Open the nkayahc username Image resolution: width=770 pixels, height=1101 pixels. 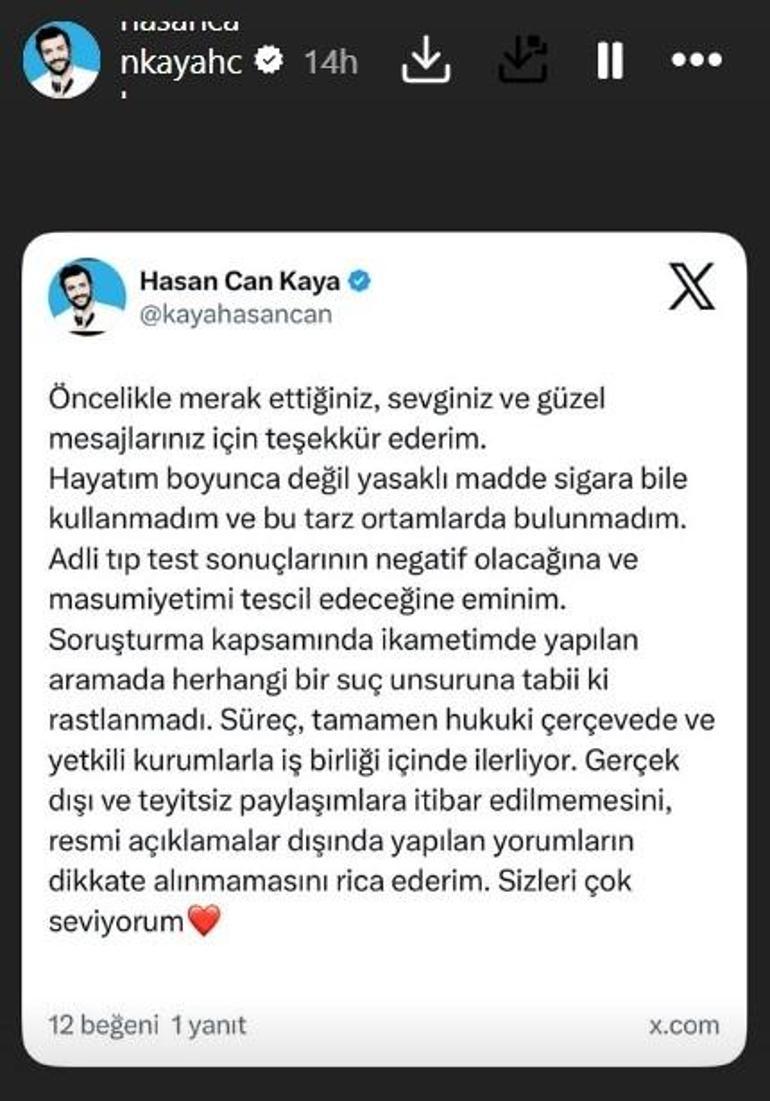(x=181, y=61)
